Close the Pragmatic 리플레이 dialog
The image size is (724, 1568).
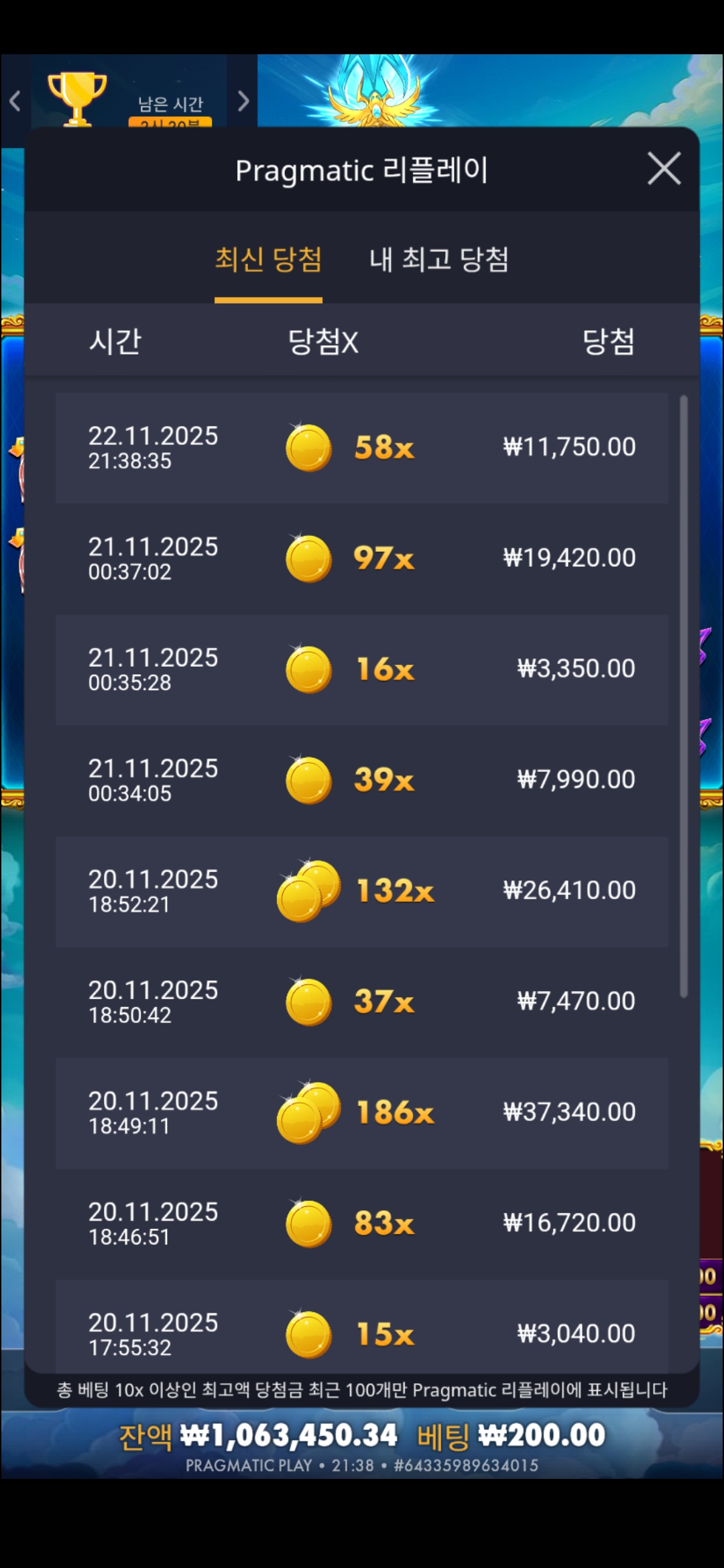[x=664, y=168]
